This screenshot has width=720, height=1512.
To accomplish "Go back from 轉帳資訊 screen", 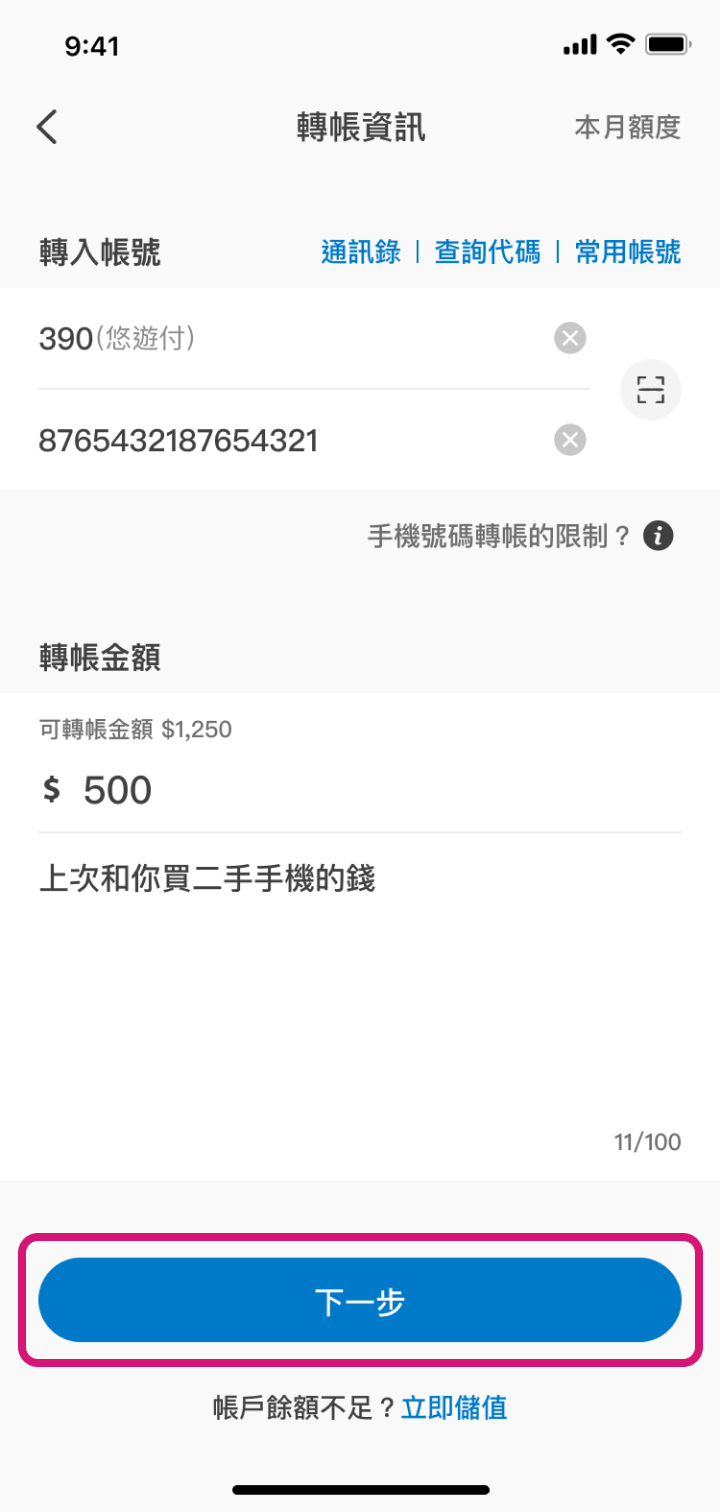I will pos(47,128).
